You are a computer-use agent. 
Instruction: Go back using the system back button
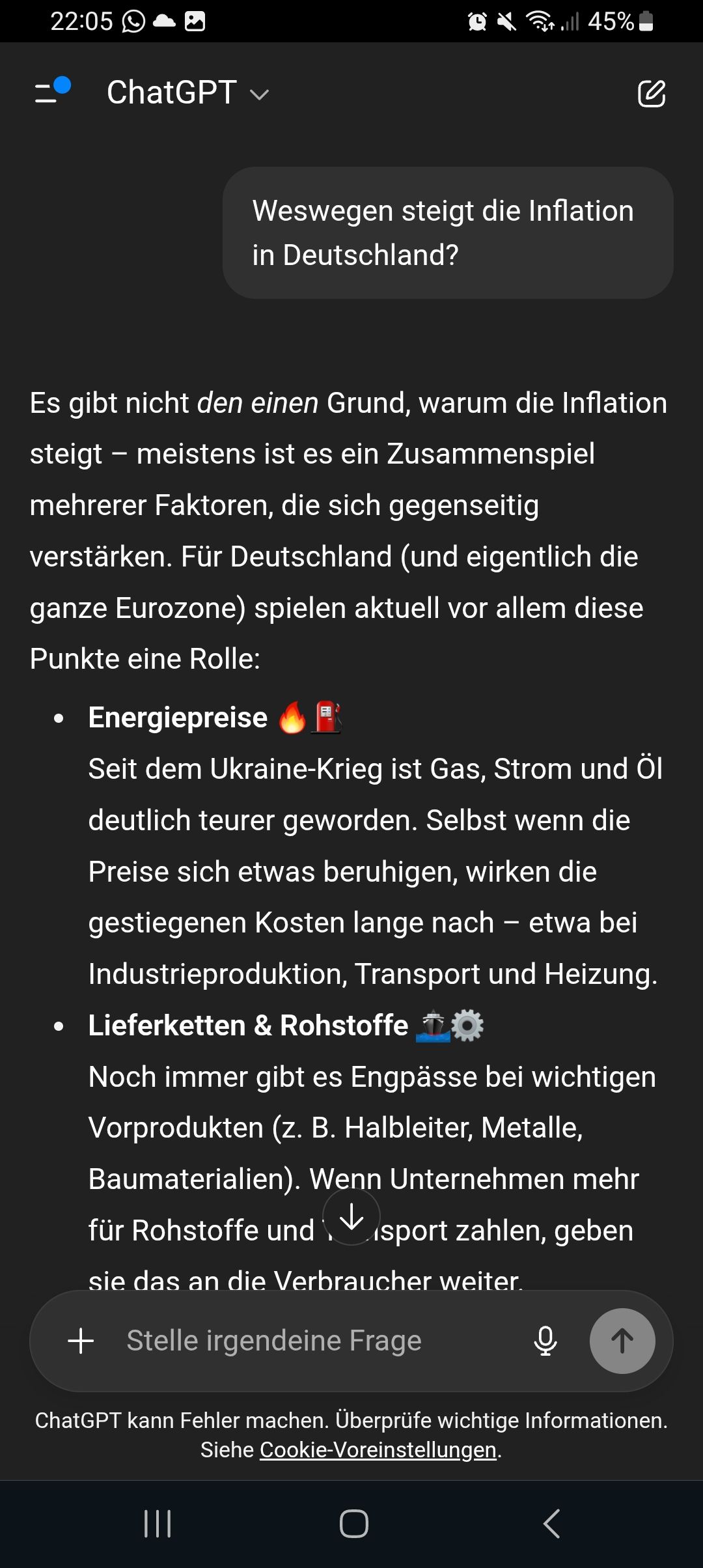tap(551, 1524)
